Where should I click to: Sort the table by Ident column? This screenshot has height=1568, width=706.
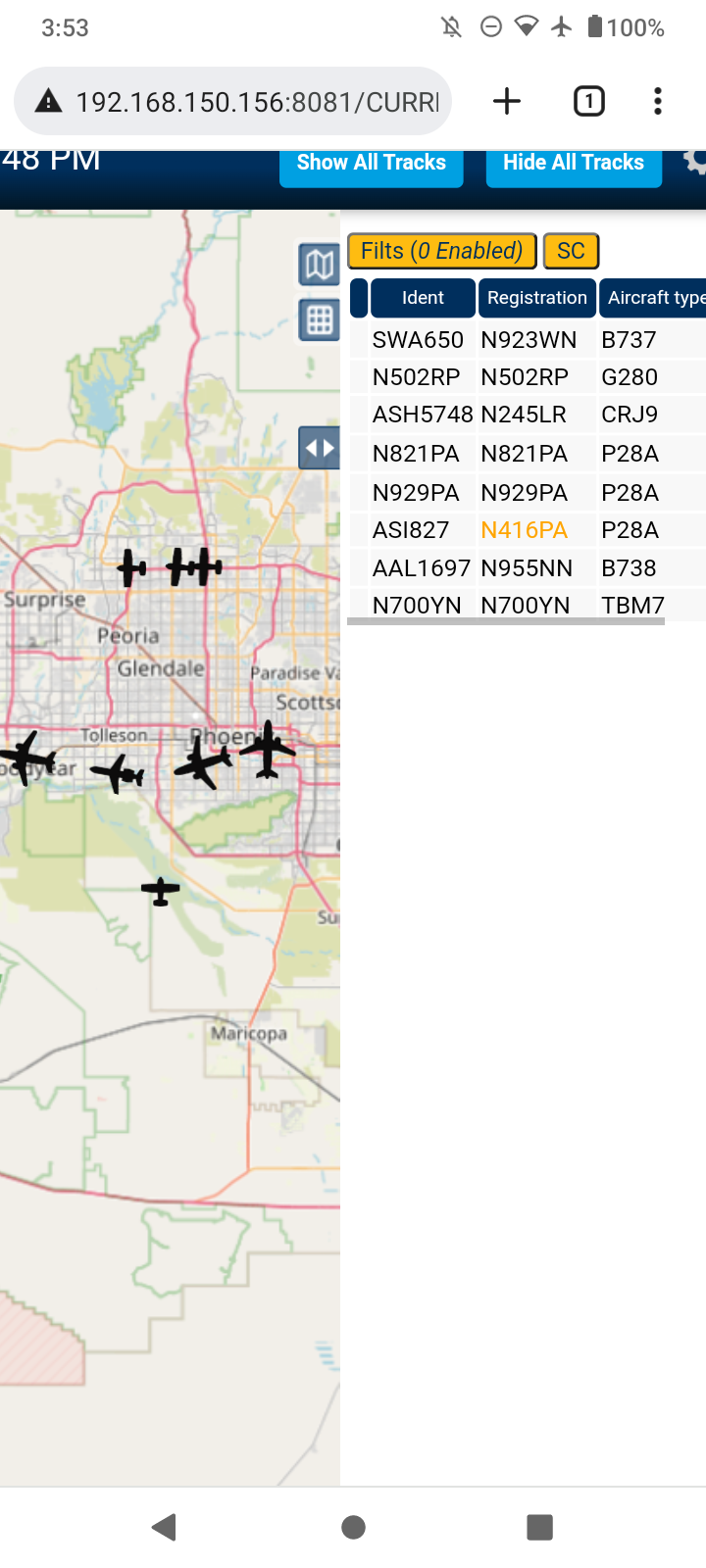tap(423, 298)
